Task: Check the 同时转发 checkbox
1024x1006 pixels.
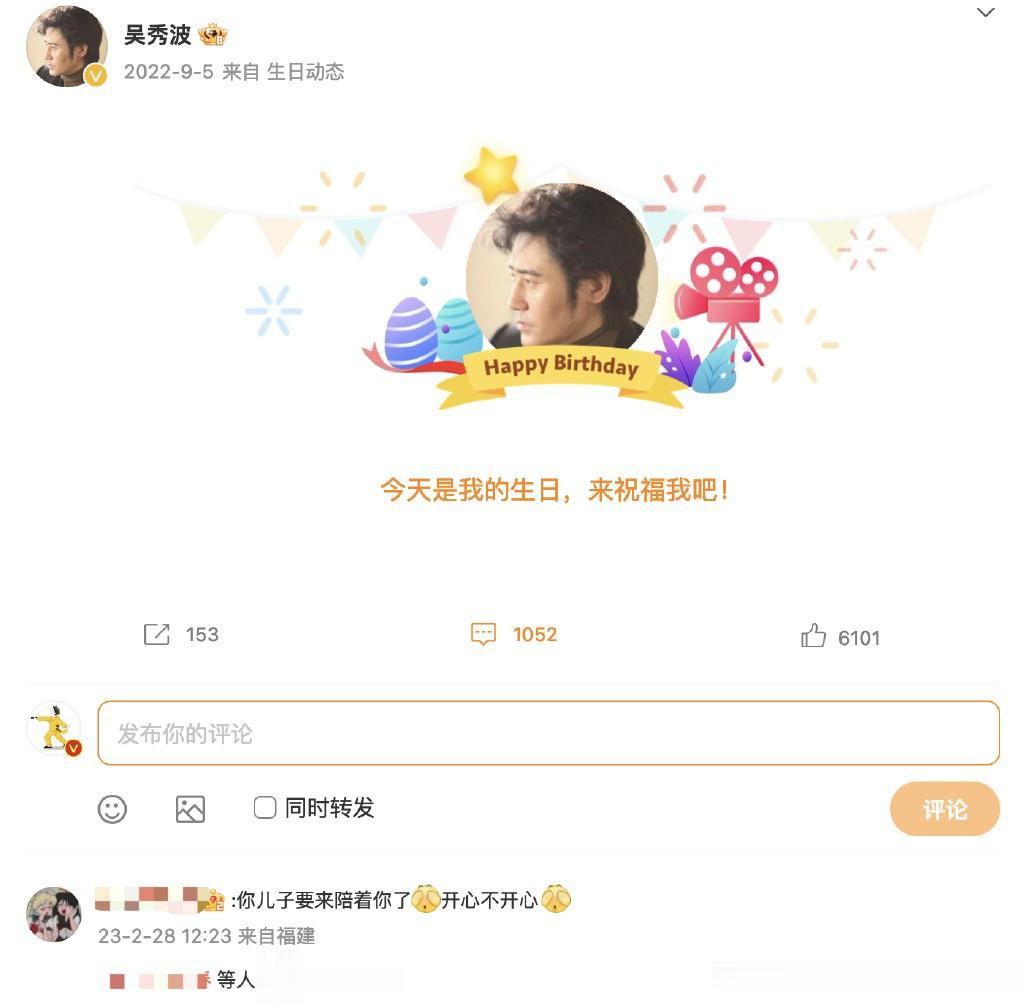Action: click(265, 808)
